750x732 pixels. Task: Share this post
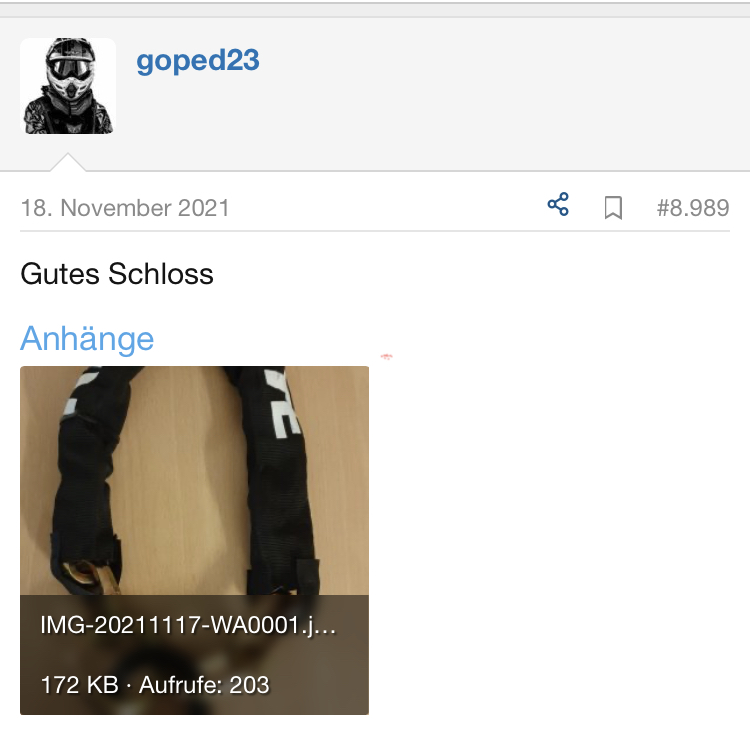(x=558, y=206)
